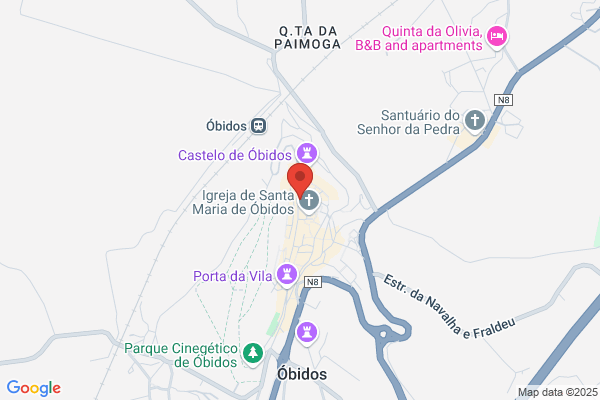Open the Porta da Vila marker
The image size is (600, 400).
287,275
